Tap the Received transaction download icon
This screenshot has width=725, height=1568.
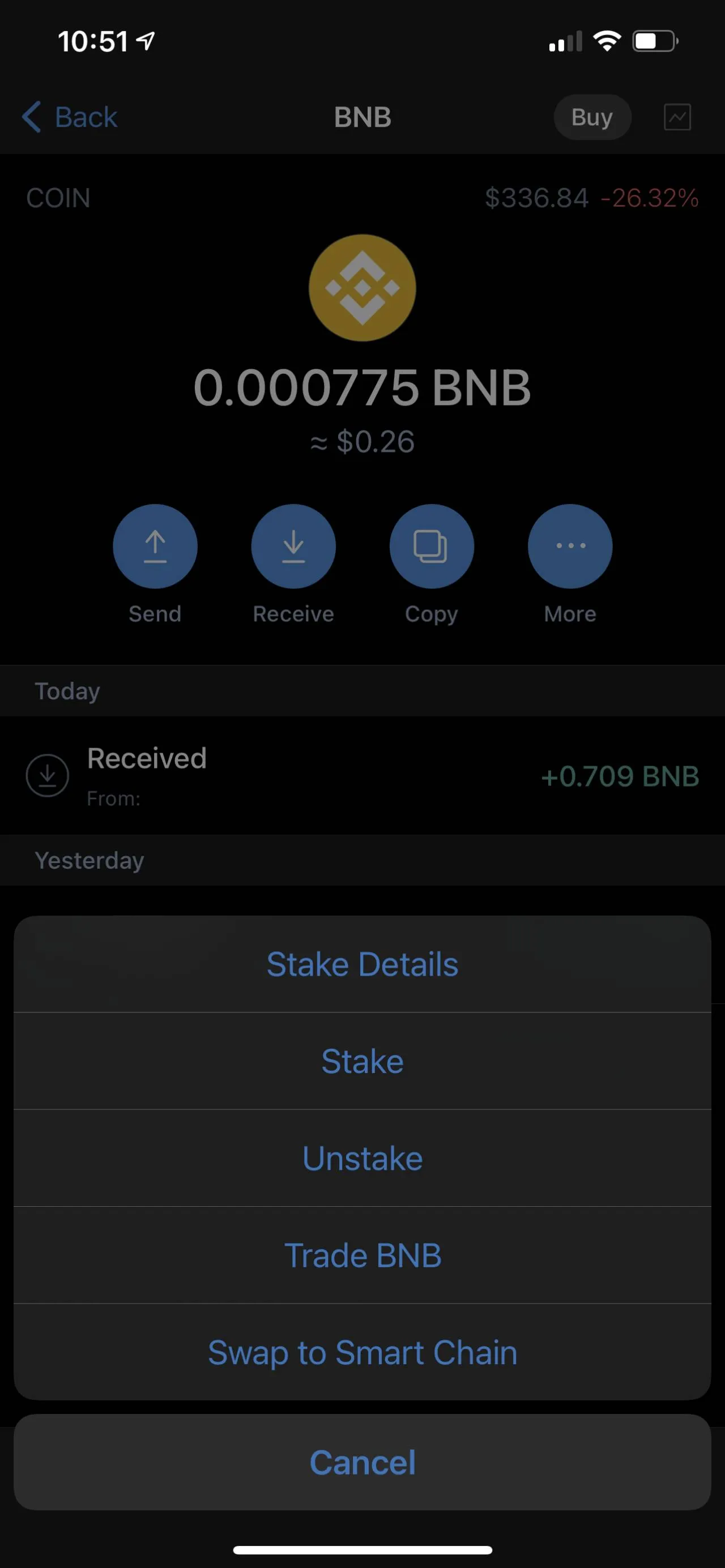[48, 775]
